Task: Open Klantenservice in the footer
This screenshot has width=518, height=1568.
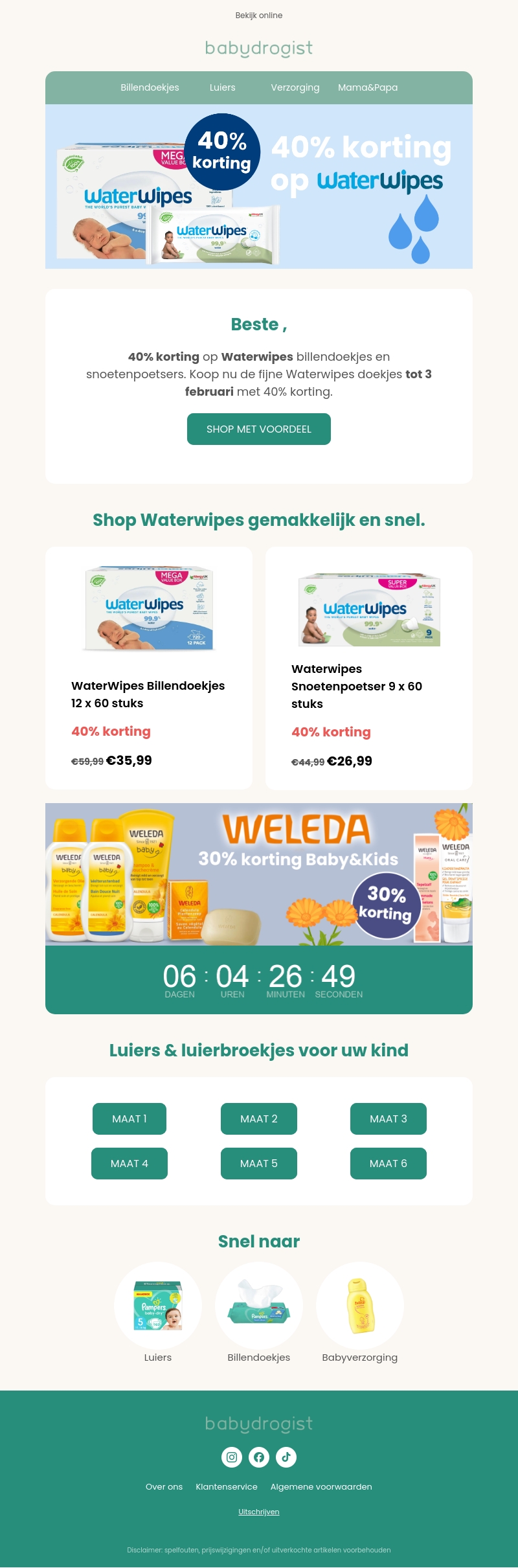Action: tap(227, 1486)
